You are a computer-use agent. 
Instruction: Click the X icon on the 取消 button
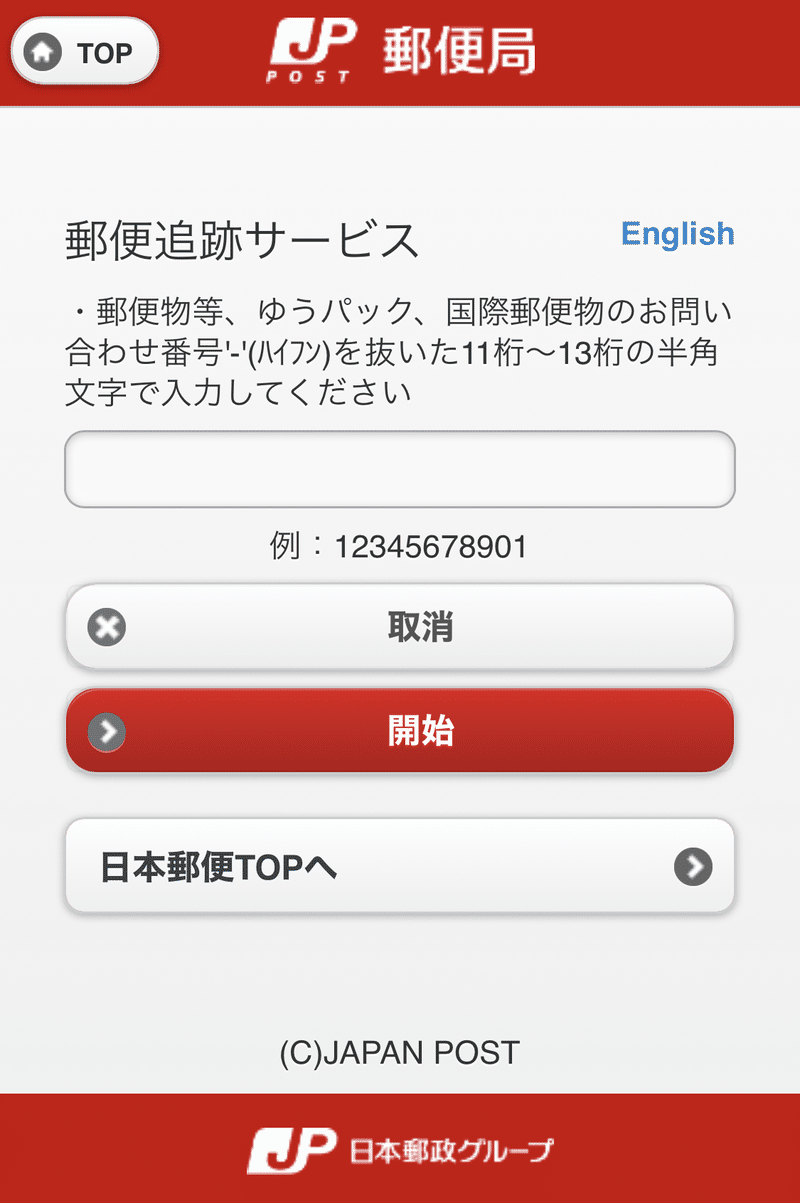pos(105,626)
